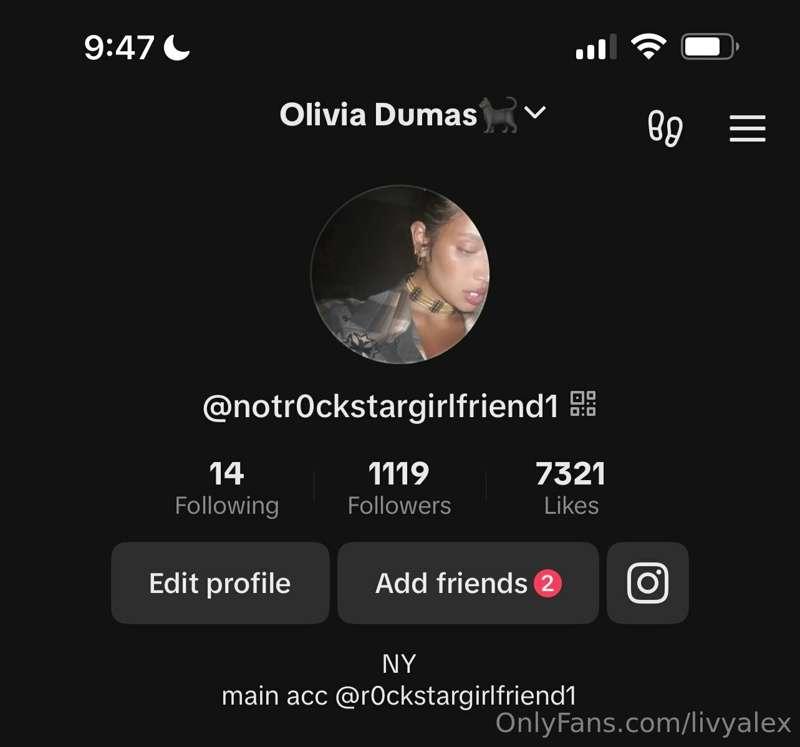Open the hamburger menu
This screenshot has width=800, height=747.
747,128
